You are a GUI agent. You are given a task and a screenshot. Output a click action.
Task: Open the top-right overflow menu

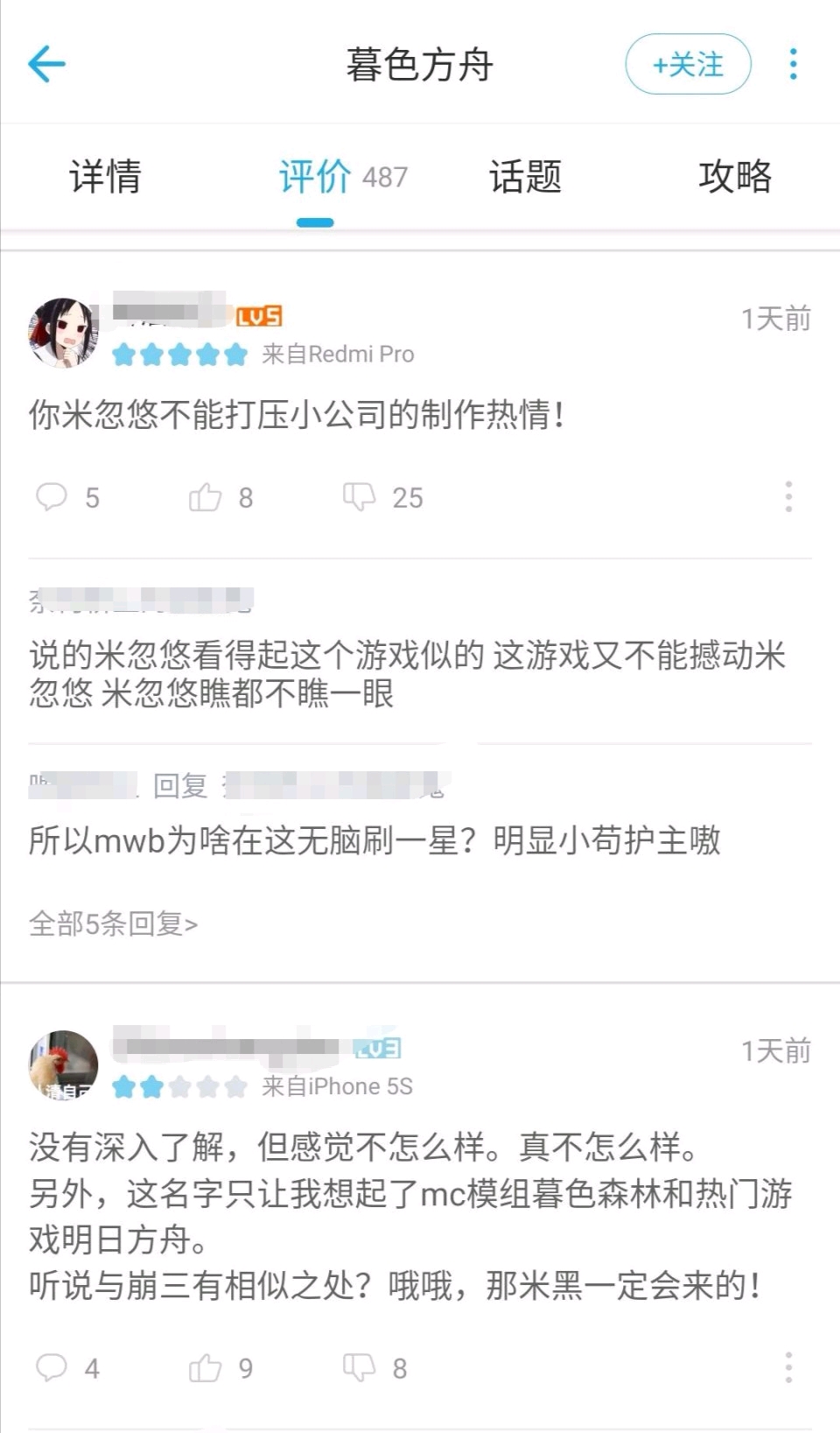[x=793, y=64]
